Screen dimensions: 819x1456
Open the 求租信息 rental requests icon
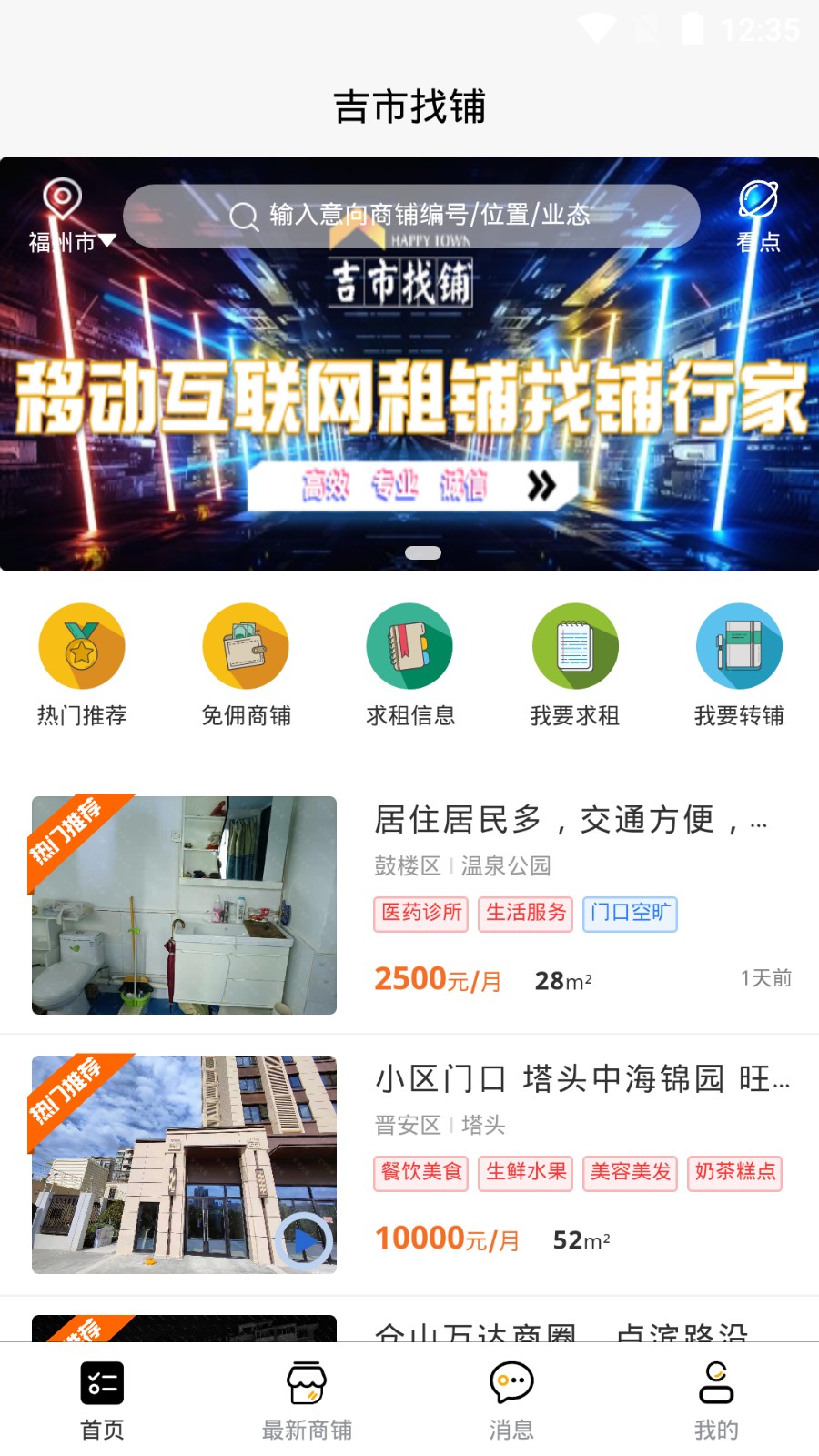(409, 646)
